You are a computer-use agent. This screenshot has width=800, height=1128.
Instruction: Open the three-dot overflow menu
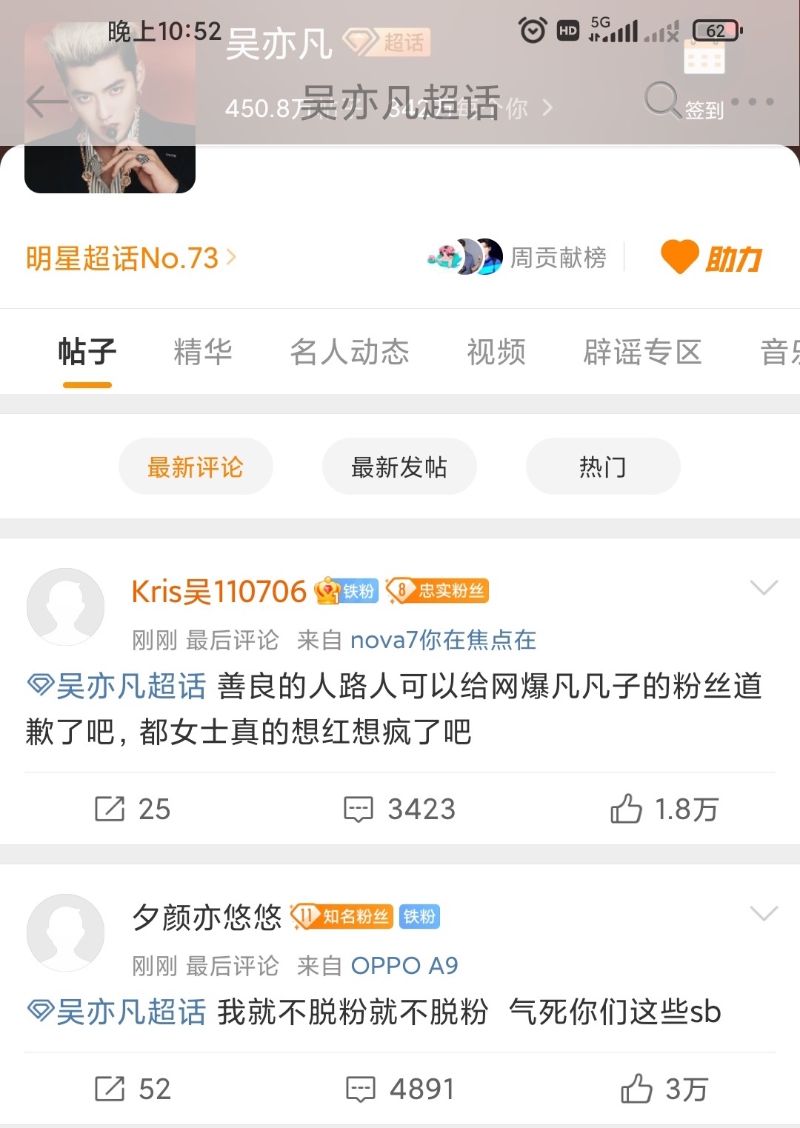pos(753,101)
